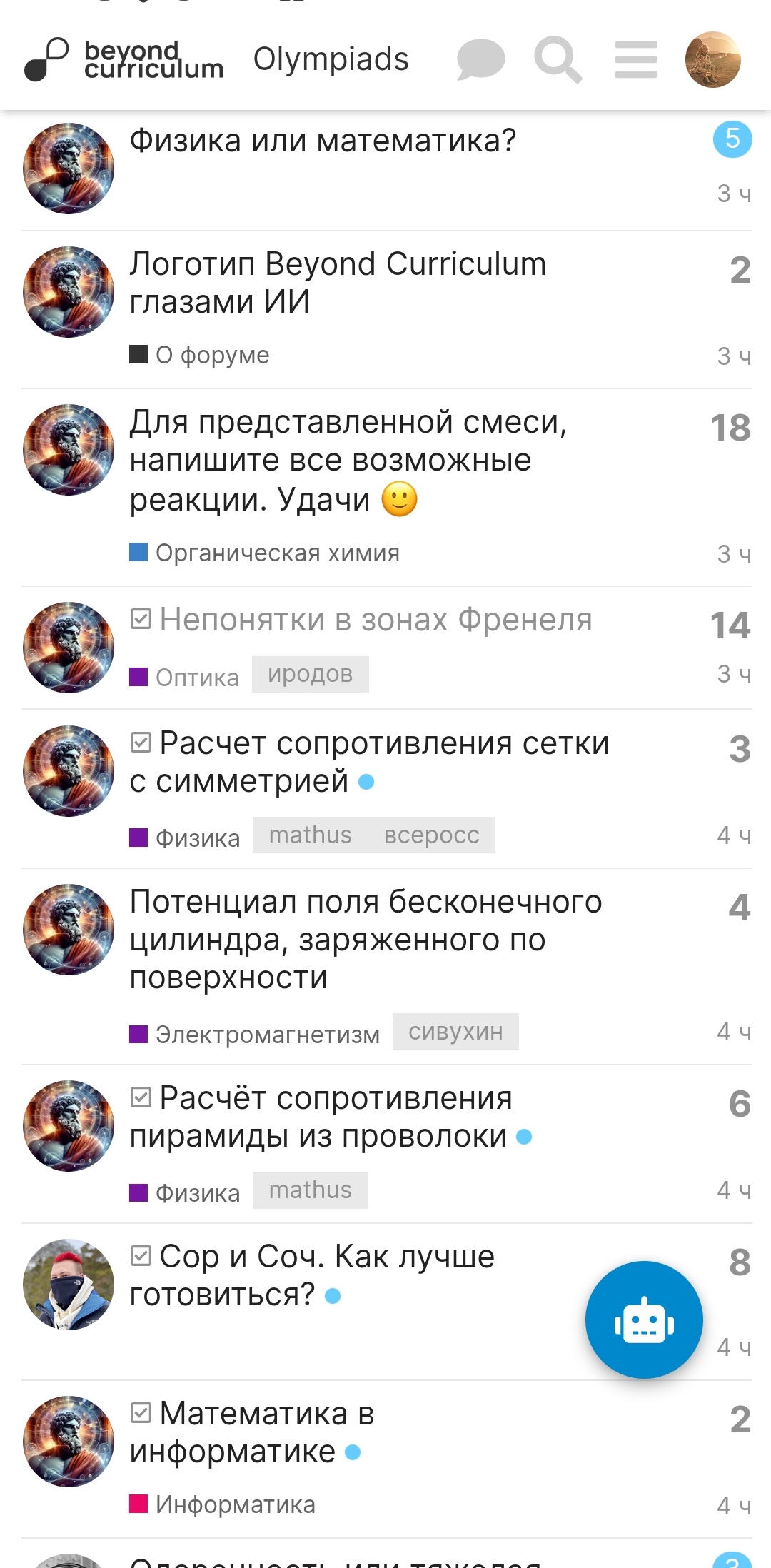
Task: Open topic "Для представленной смеси, напишите все возможные реакции"
Action: click(x=348, y=461)
